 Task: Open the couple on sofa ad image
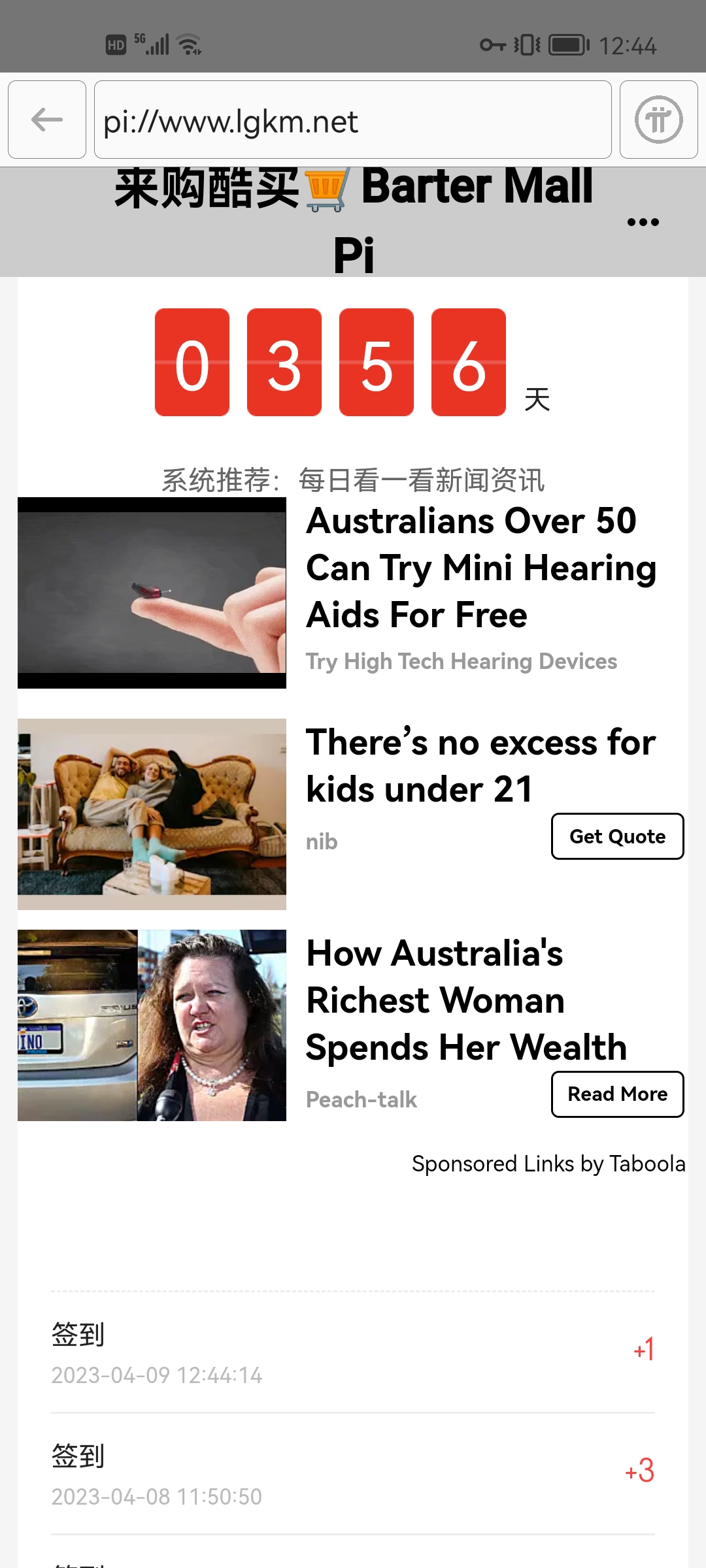coord(152,814)
